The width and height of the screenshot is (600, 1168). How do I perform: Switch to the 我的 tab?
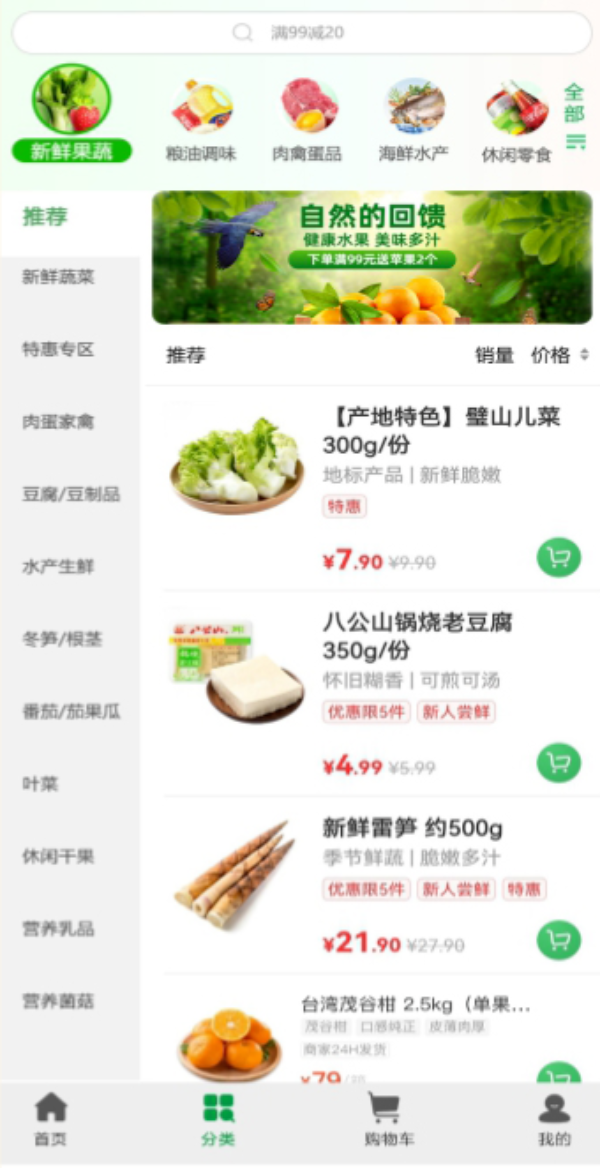pyautogui.click(x=554, y=1119)
